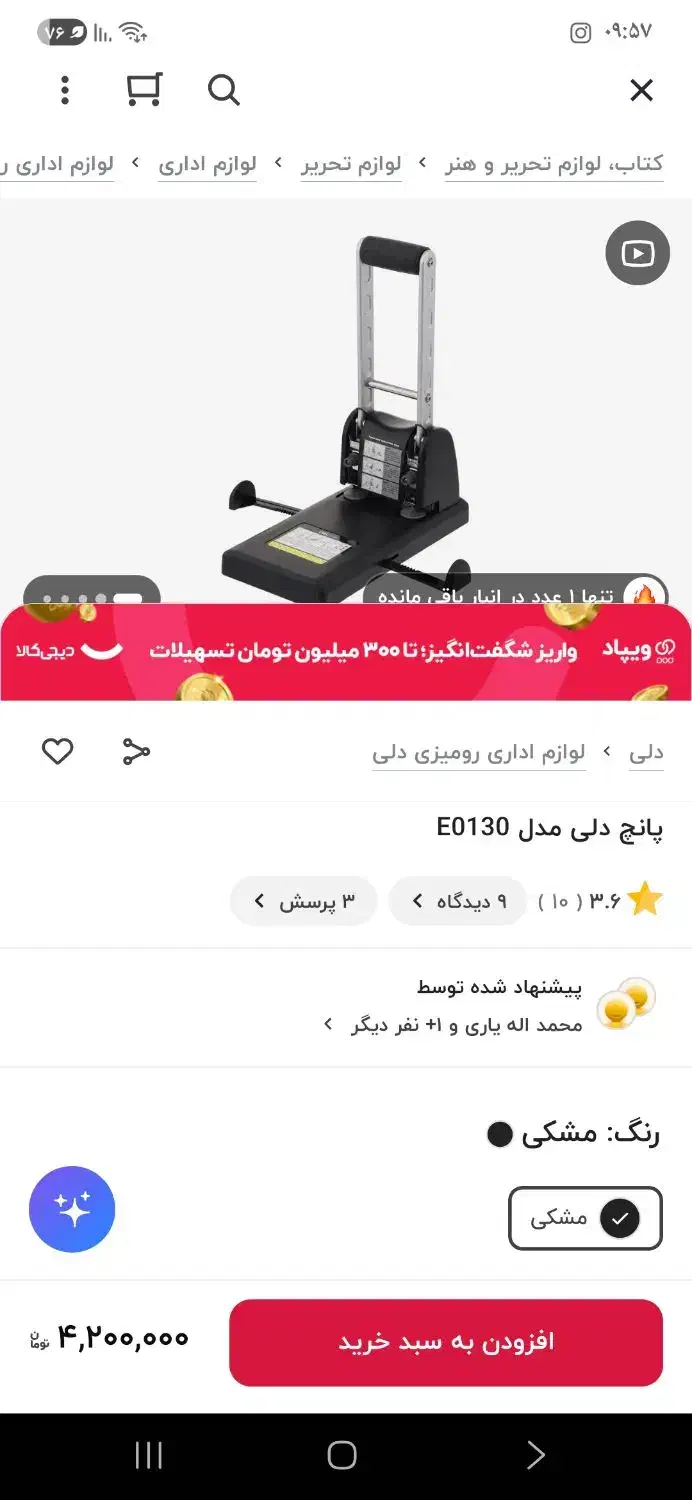Tap the ویپاد 300 million toman loan banner

point(346,652)
